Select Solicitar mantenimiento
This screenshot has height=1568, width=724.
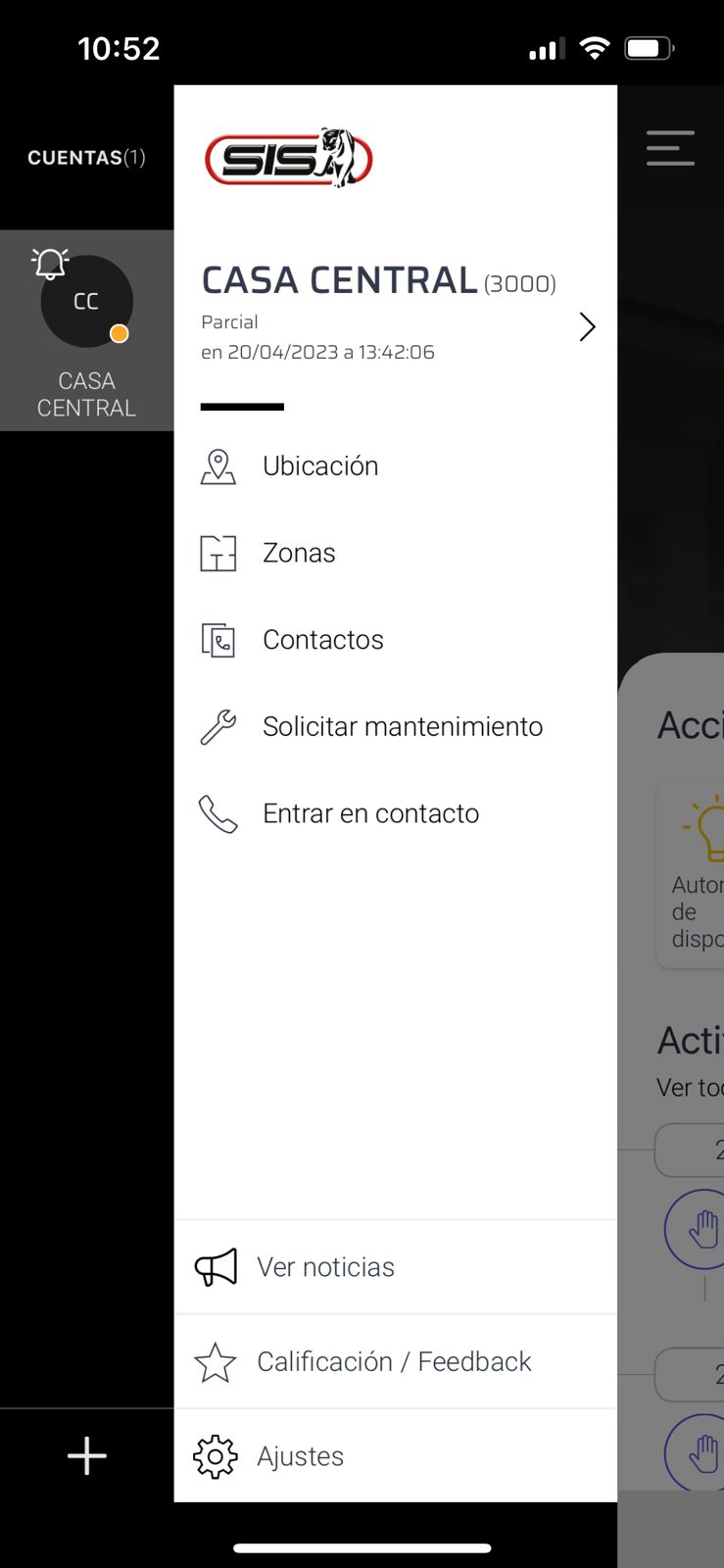pos(402,727)
